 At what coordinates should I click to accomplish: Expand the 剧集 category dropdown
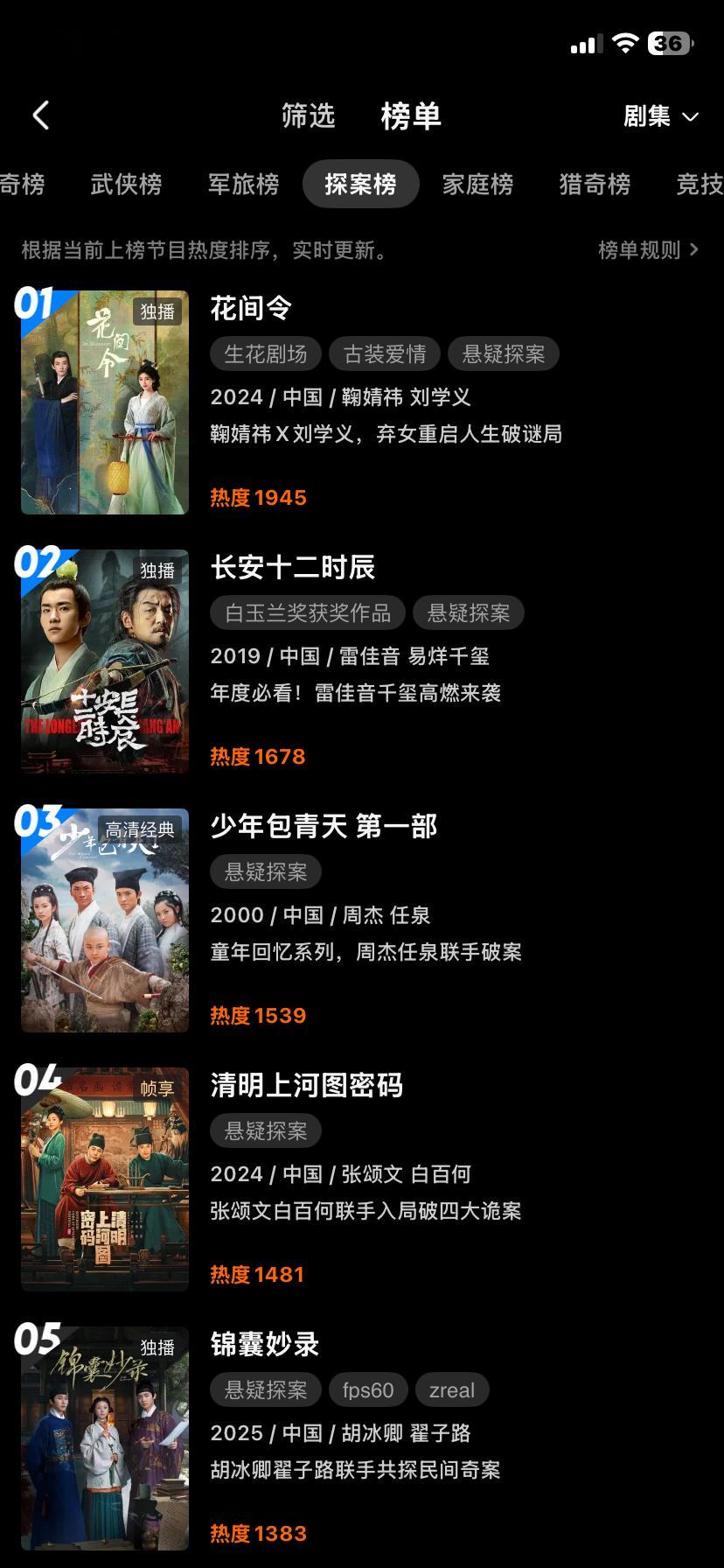pos(660,116)
